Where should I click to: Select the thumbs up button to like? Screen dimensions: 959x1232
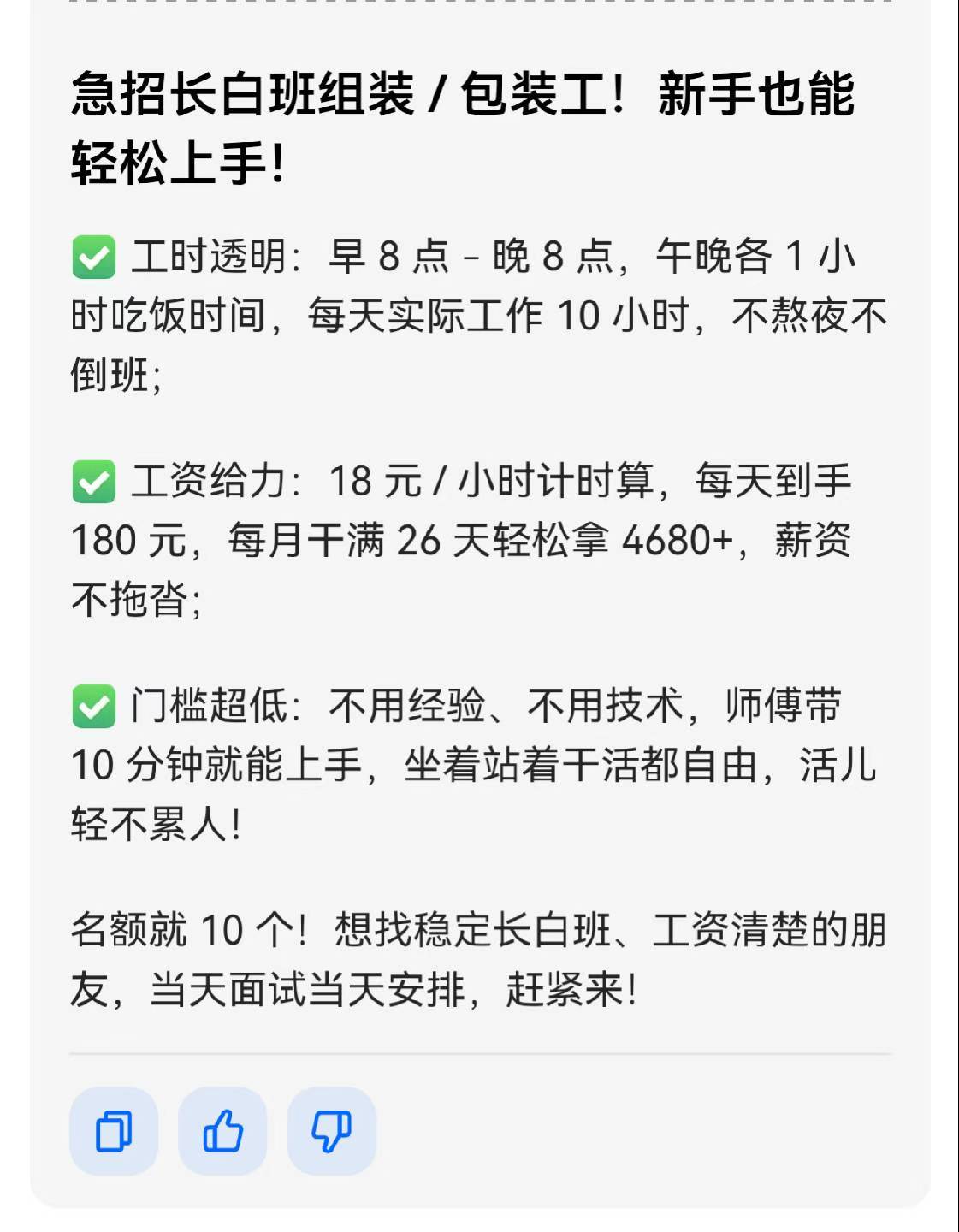(x=222, y=1131)
